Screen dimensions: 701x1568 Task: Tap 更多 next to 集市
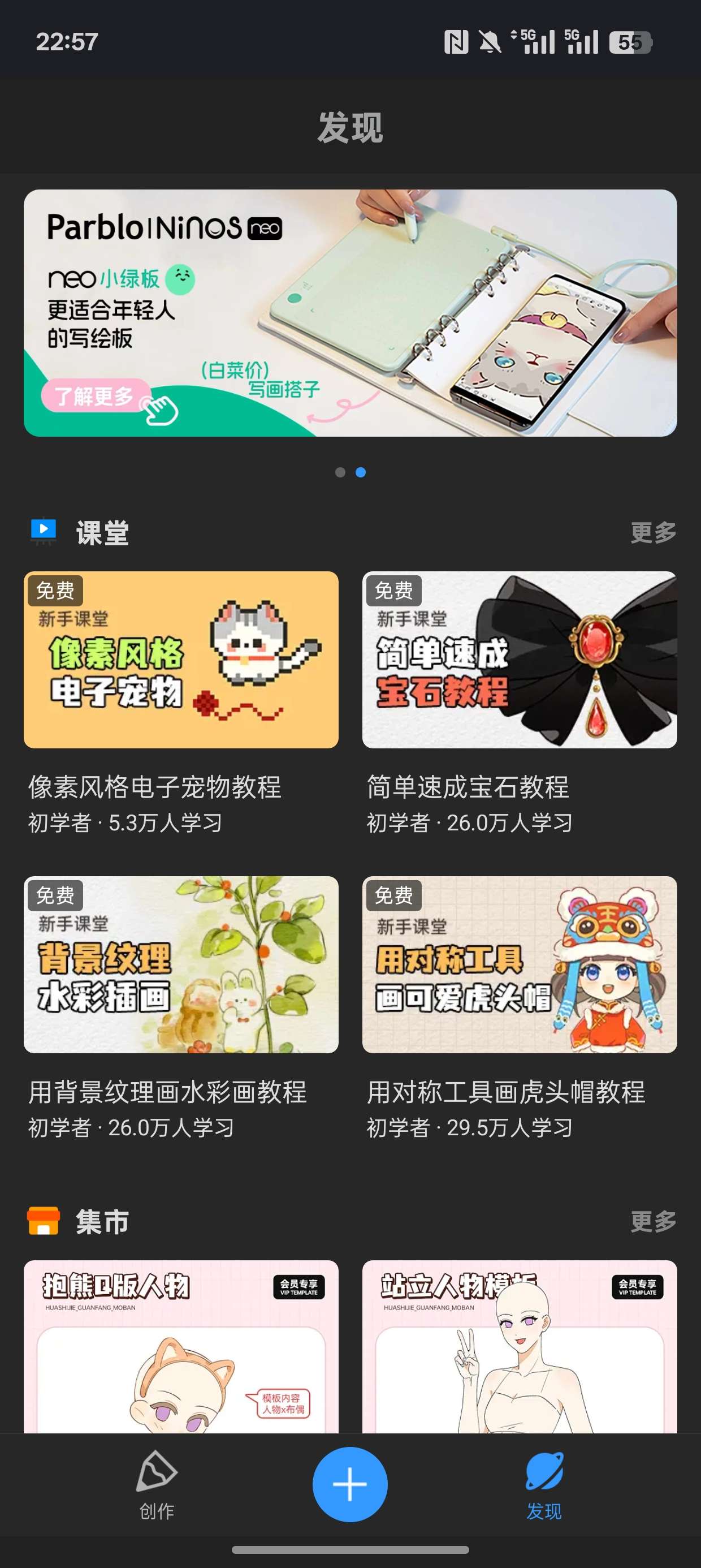(654, 1222)
